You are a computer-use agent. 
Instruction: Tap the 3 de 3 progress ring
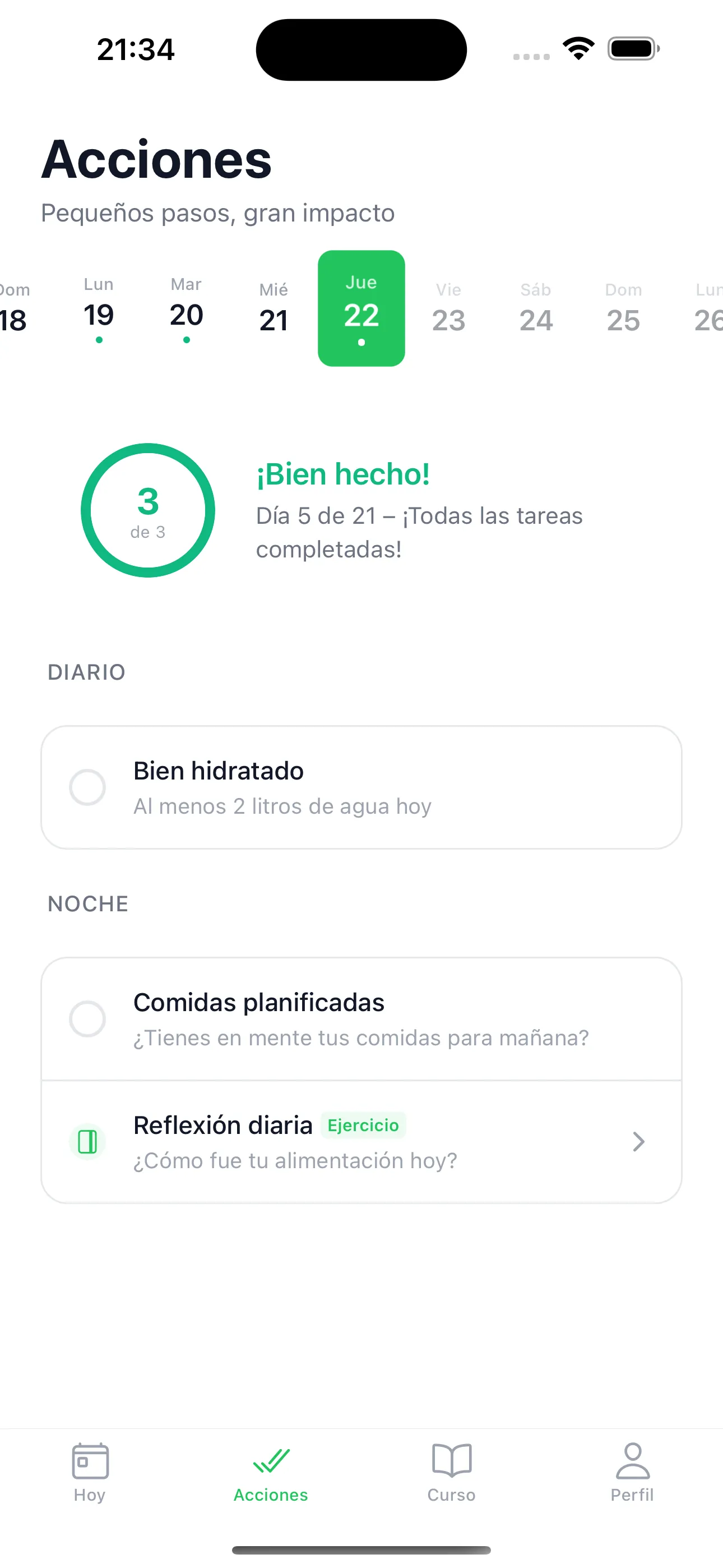pos(148,511)
